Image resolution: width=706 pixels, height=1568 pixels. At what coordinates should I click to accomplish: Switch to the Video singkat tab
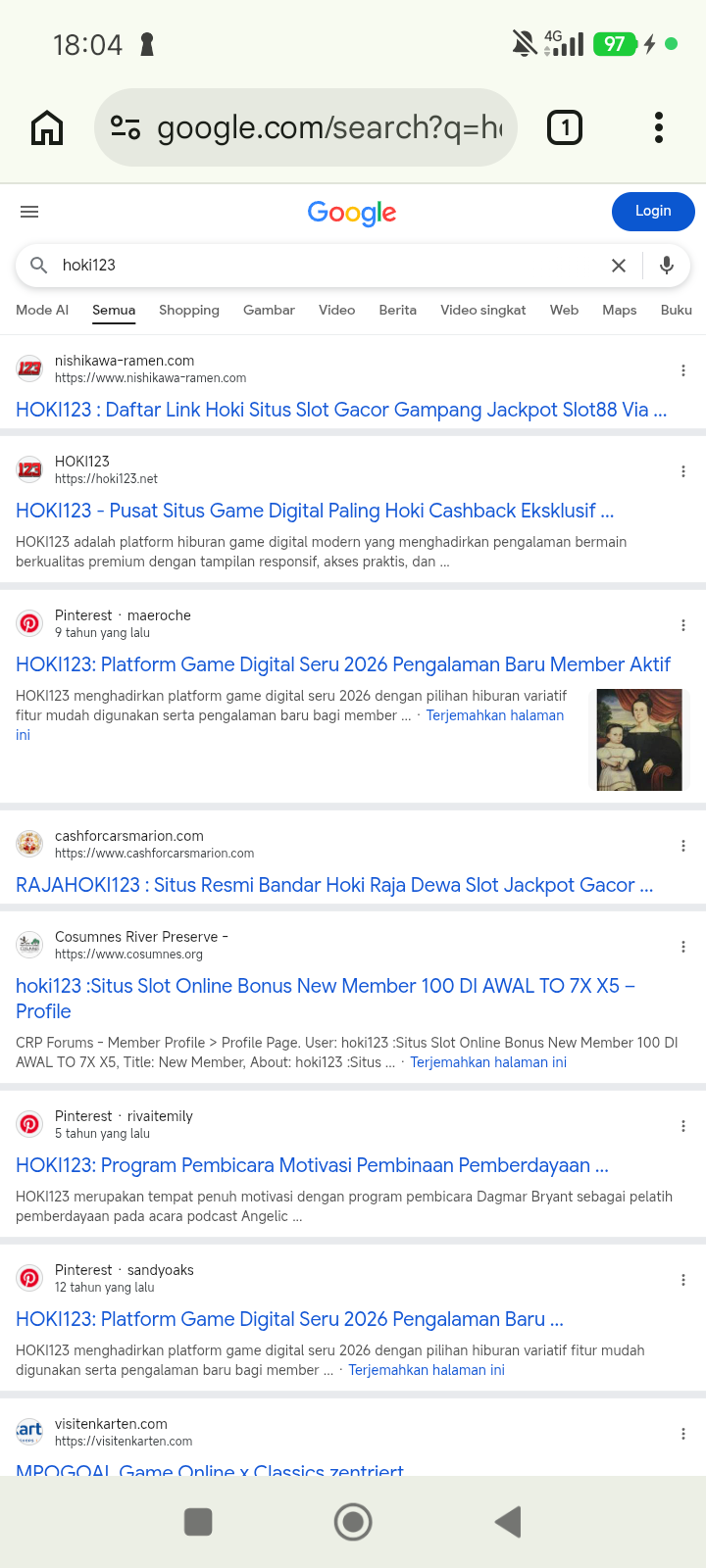point(483,310)
